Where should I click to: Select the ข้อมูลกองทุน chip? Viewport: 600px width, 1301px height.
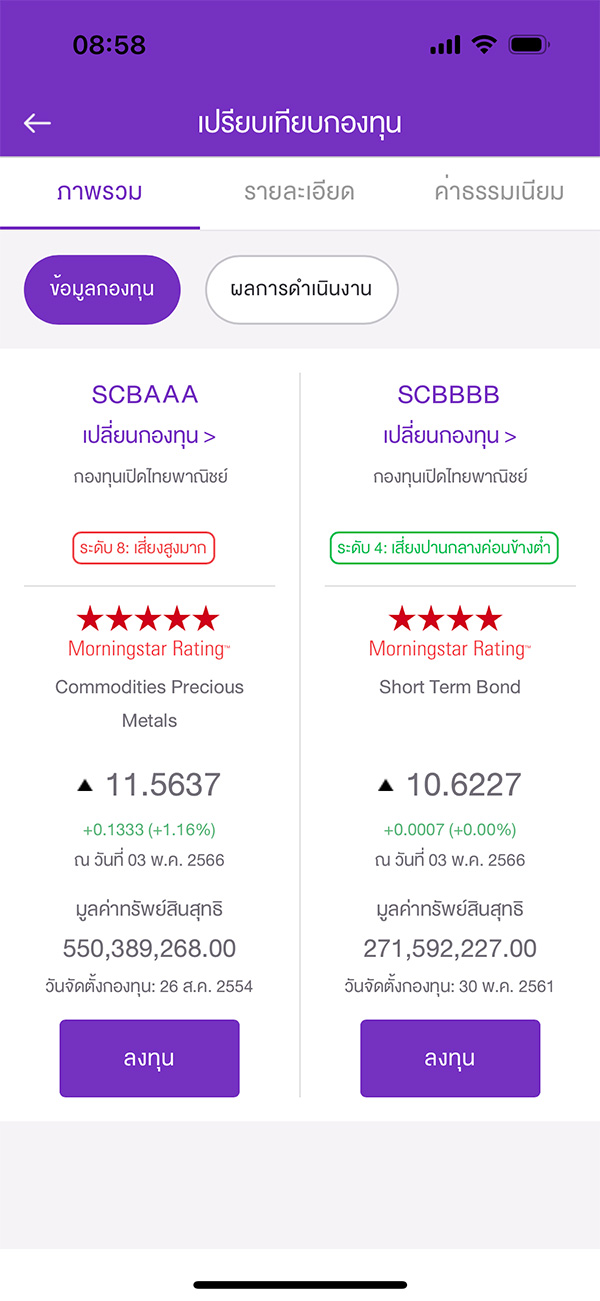102,290
